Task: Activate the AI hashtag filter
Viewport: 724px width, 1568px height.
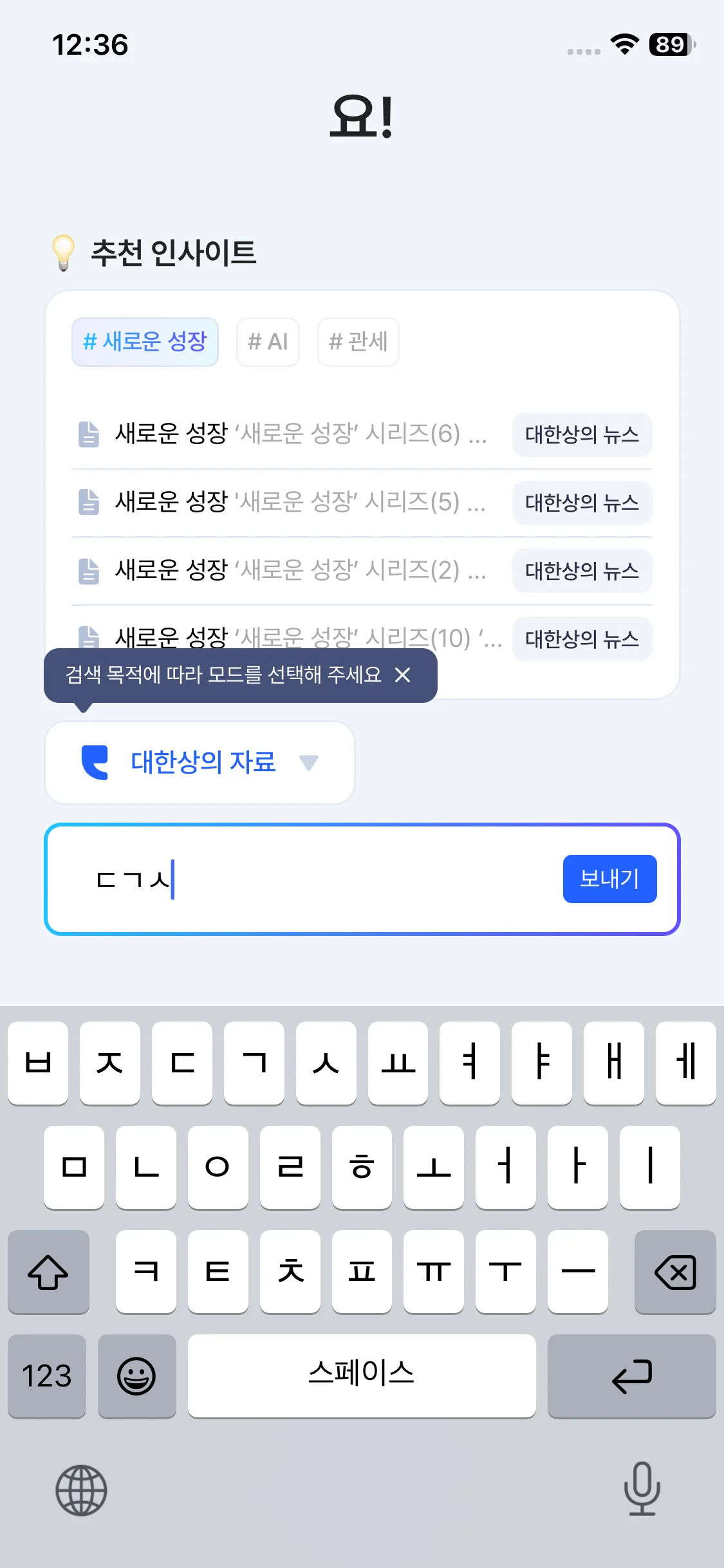Action: pyautogui.click(x=268, y=342)
